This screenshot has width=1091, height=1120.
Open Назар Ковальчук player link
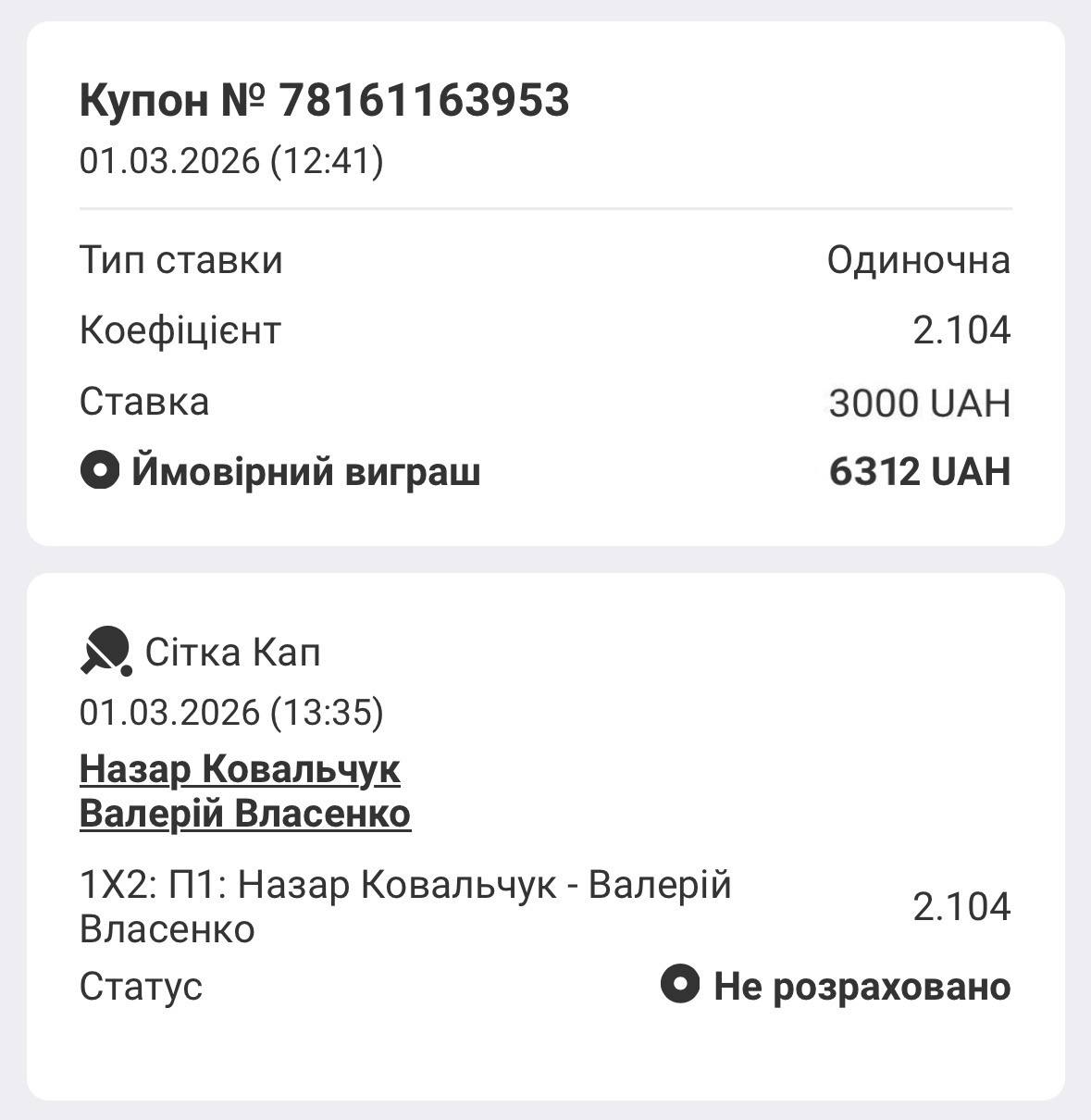coord(240,769)
